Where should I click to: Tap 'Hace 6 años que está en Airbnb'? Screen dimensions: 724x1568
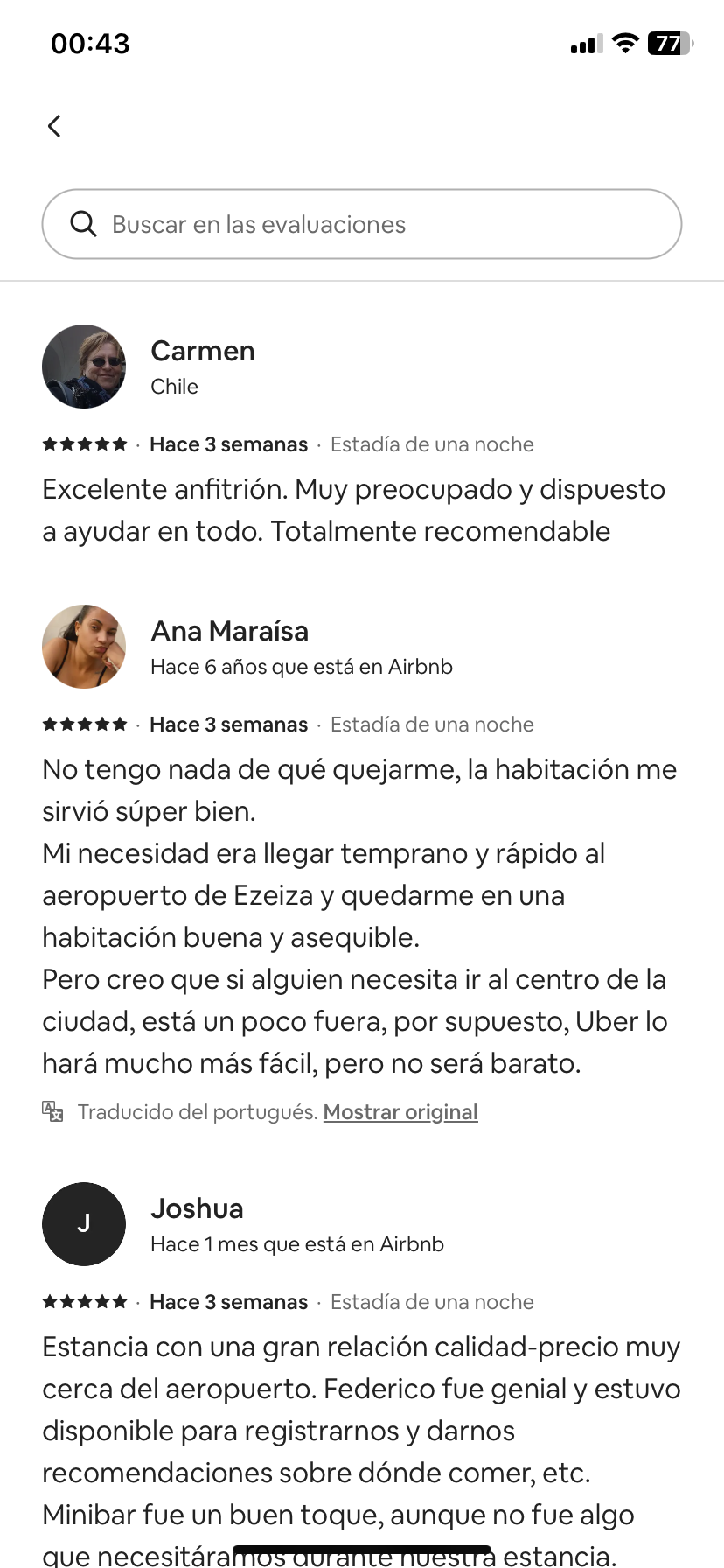point(302,666)
